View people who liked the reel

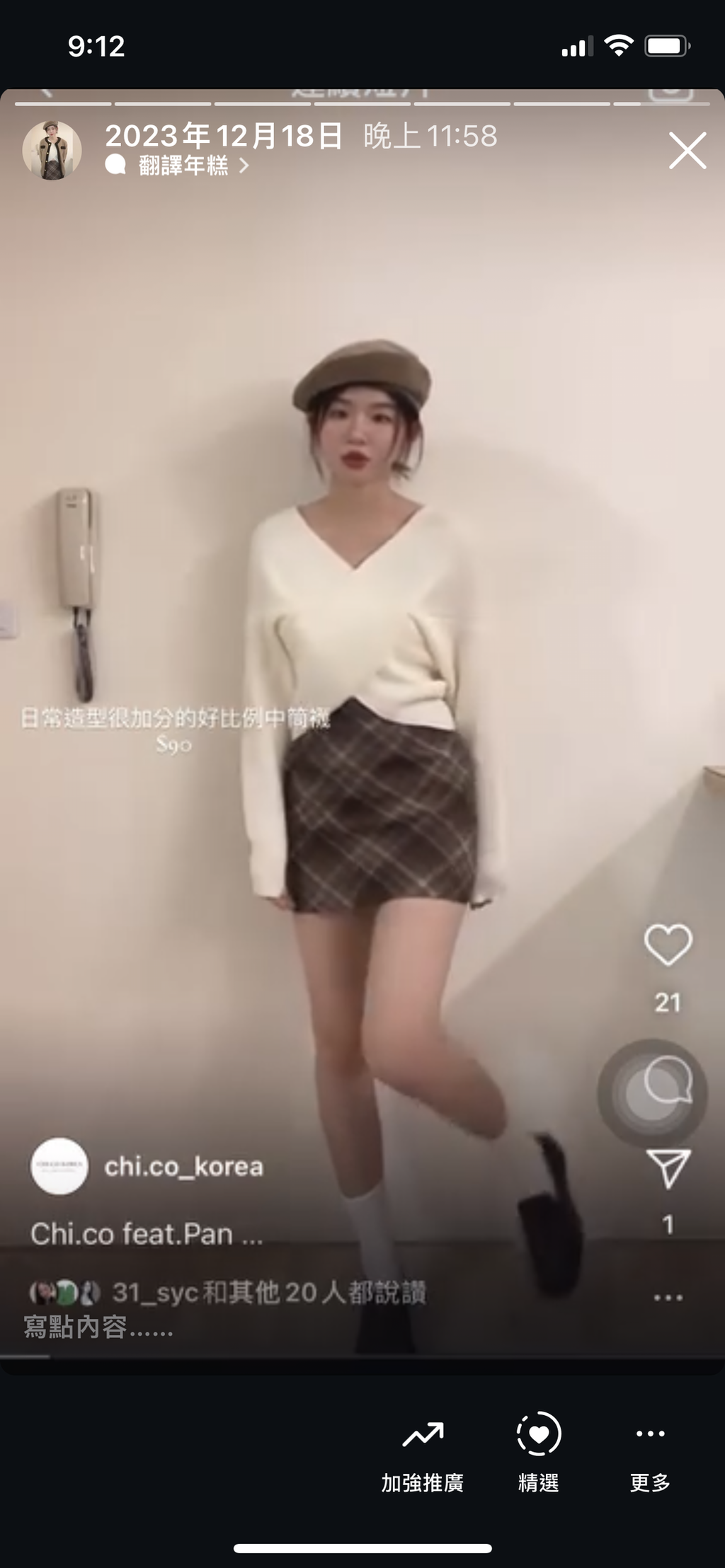tap(227, 1293)
